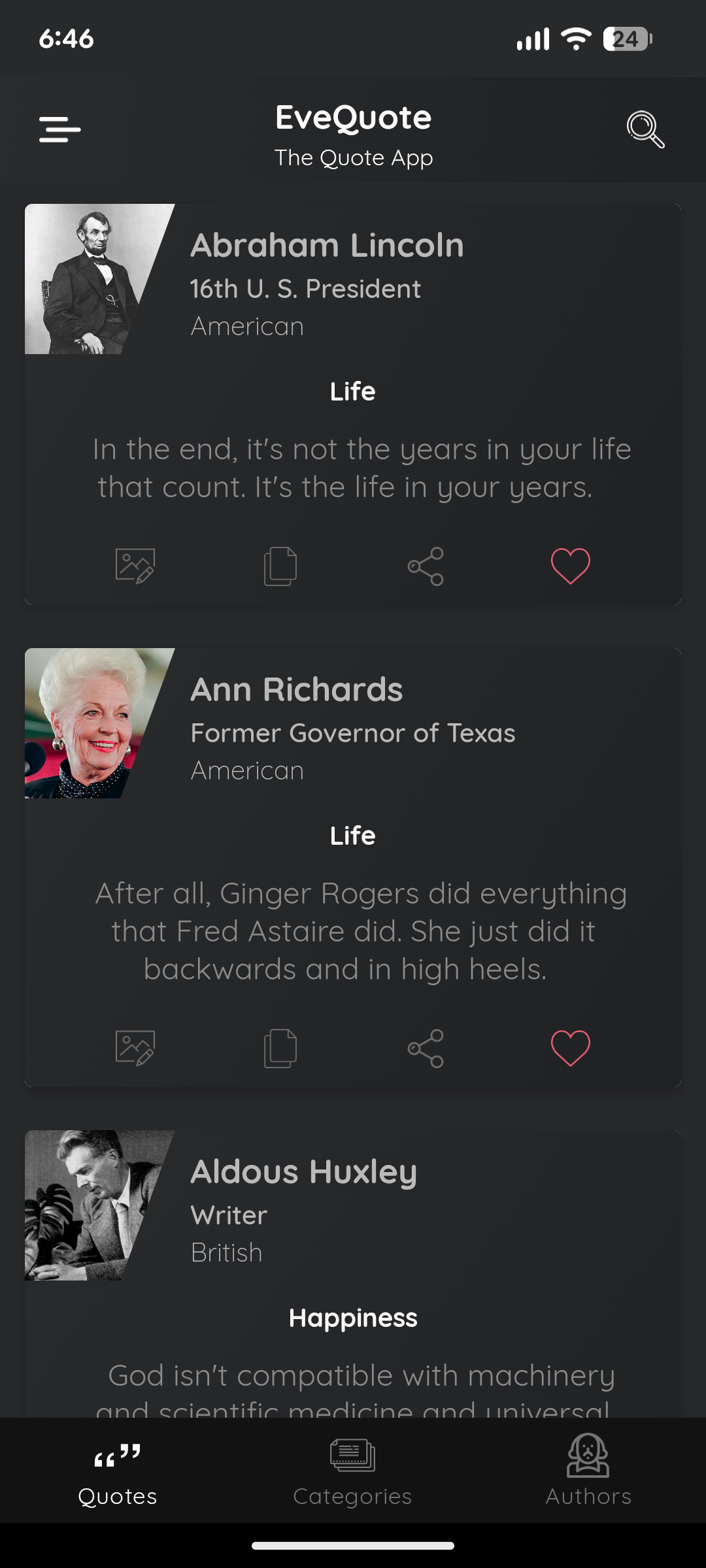Open Aldous Huxley's quote card
This screenshot has width=706, height=1568.
click(x=353, y=1274)
